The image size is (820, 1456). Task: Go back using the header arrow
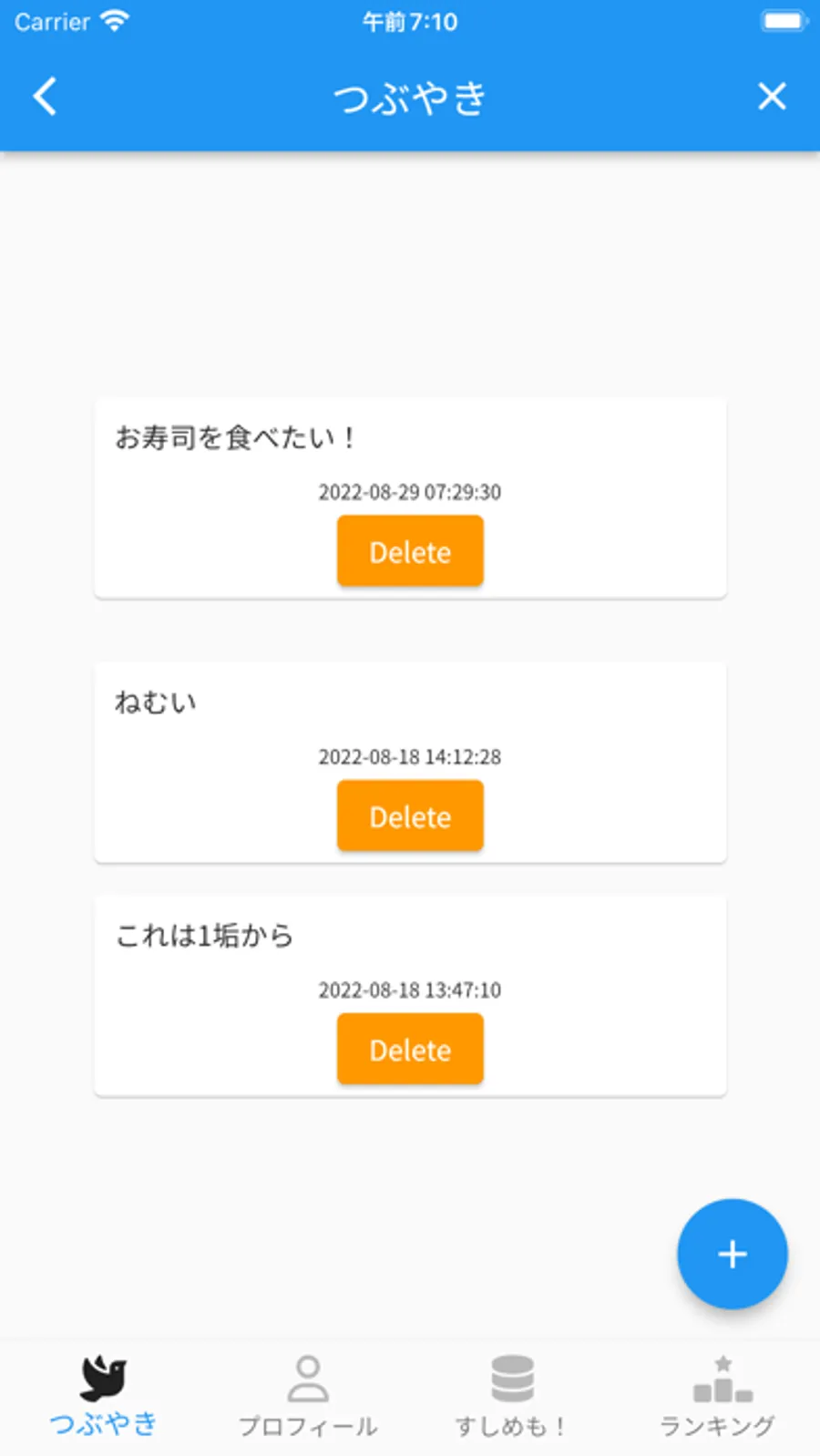(45, 97)
